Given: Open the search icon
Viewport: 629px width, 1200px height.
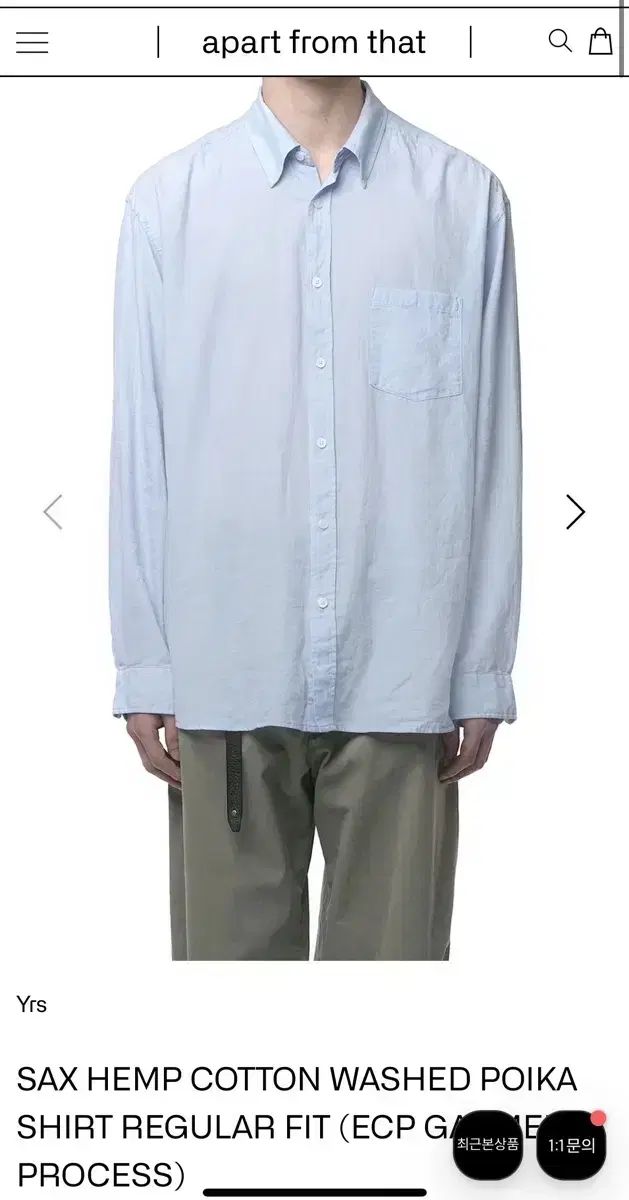Looking at the screenshot, I should point(560,41).
